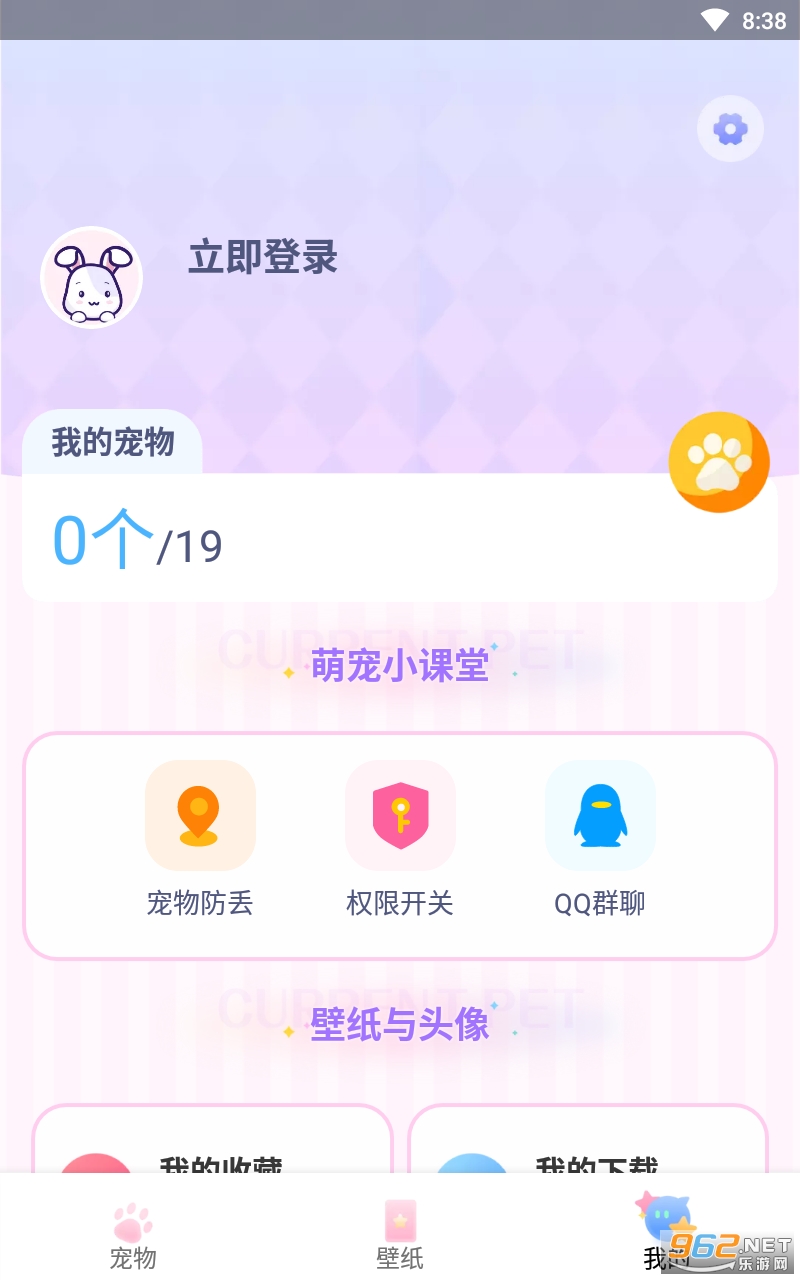Switch to the 宠物 tab
Viewport: 800px width, 1280px height.
point(133,1235)
